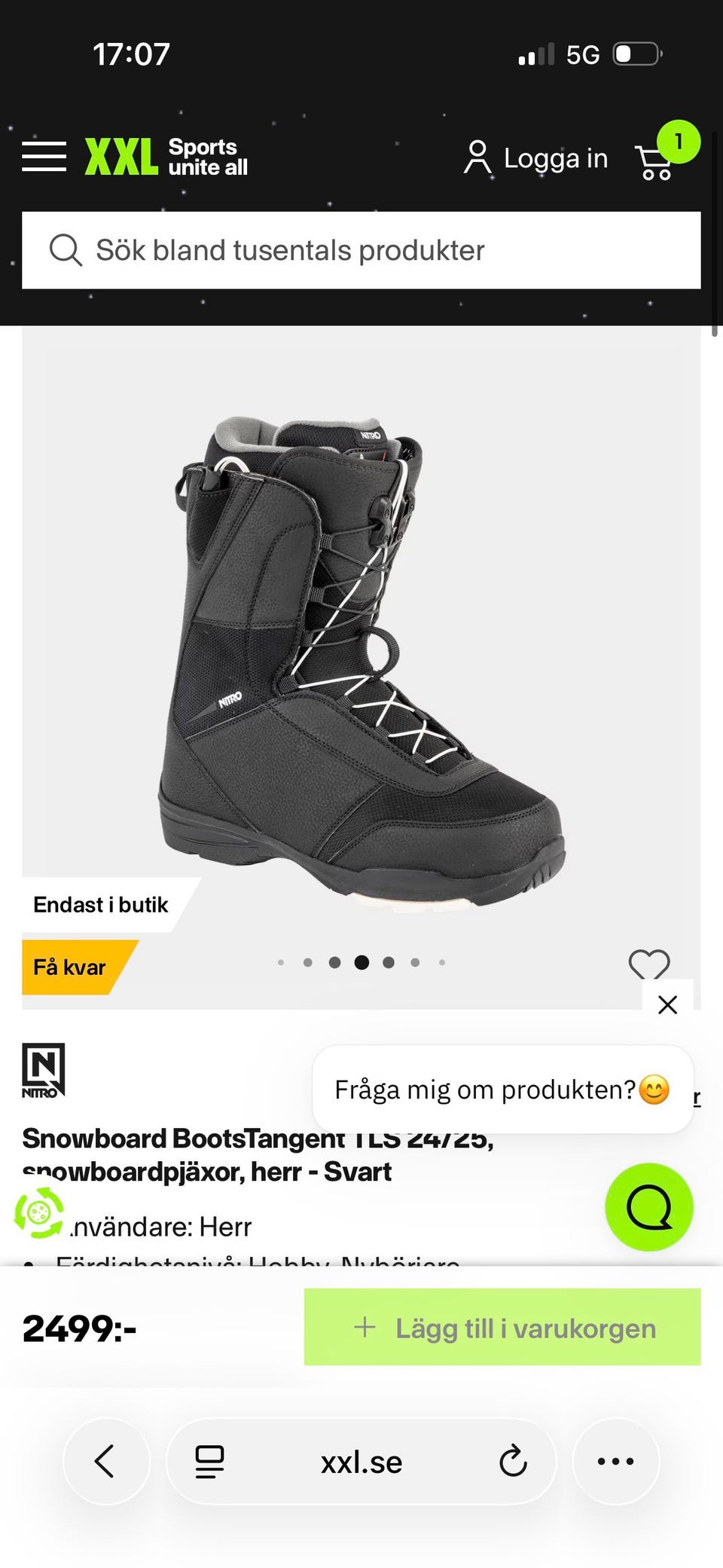The height and width of the screenshot is (1568, 723).
Task: Go to the XXL home logo
Action: click(166, 157)
